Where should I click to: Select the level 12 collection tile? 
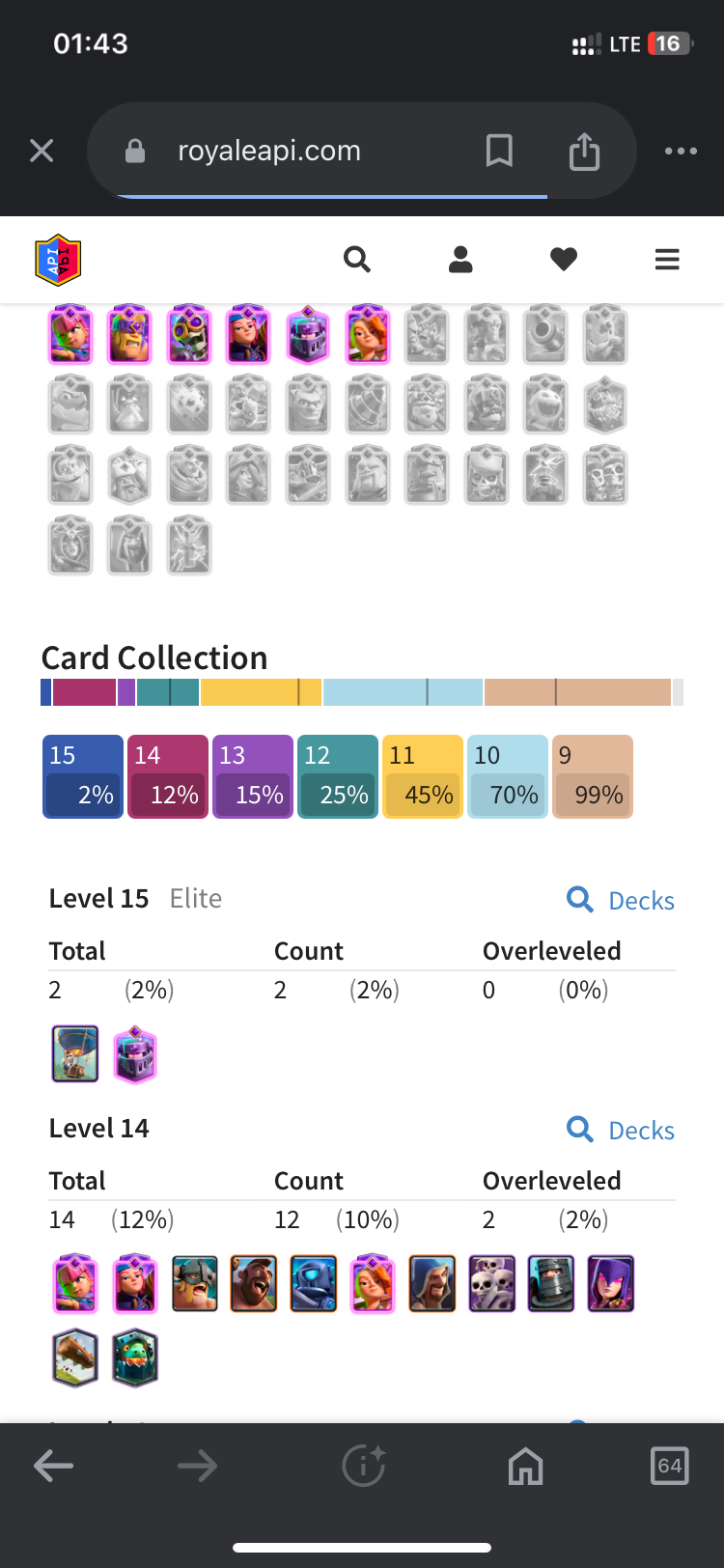(338, 776)
